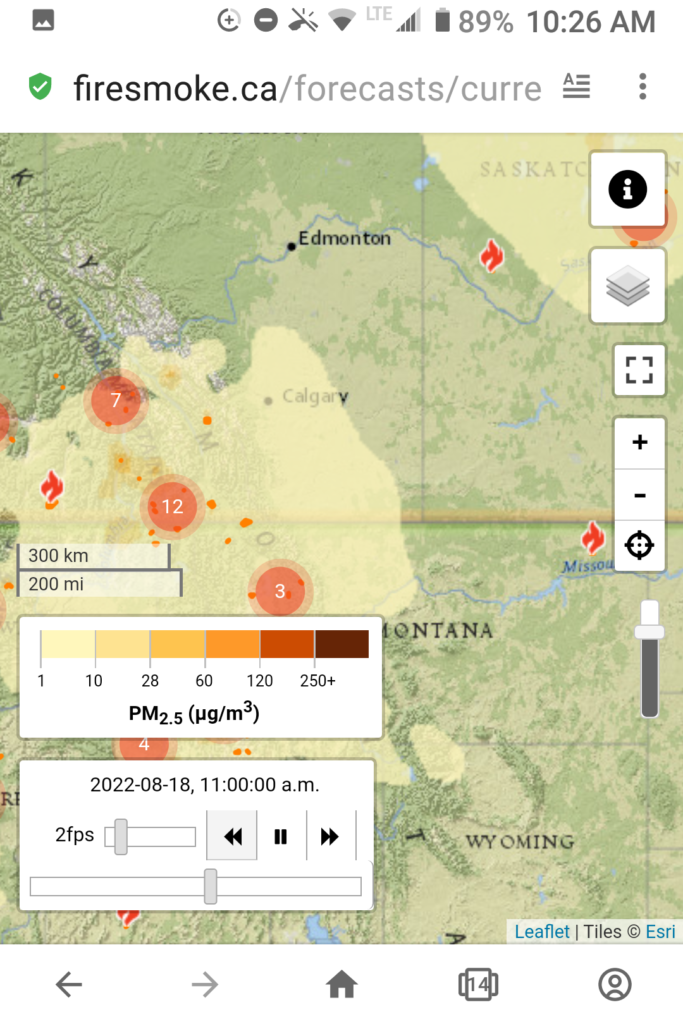Zoom in on the map
Screen dimensions: 683x1024
(640, 443)
